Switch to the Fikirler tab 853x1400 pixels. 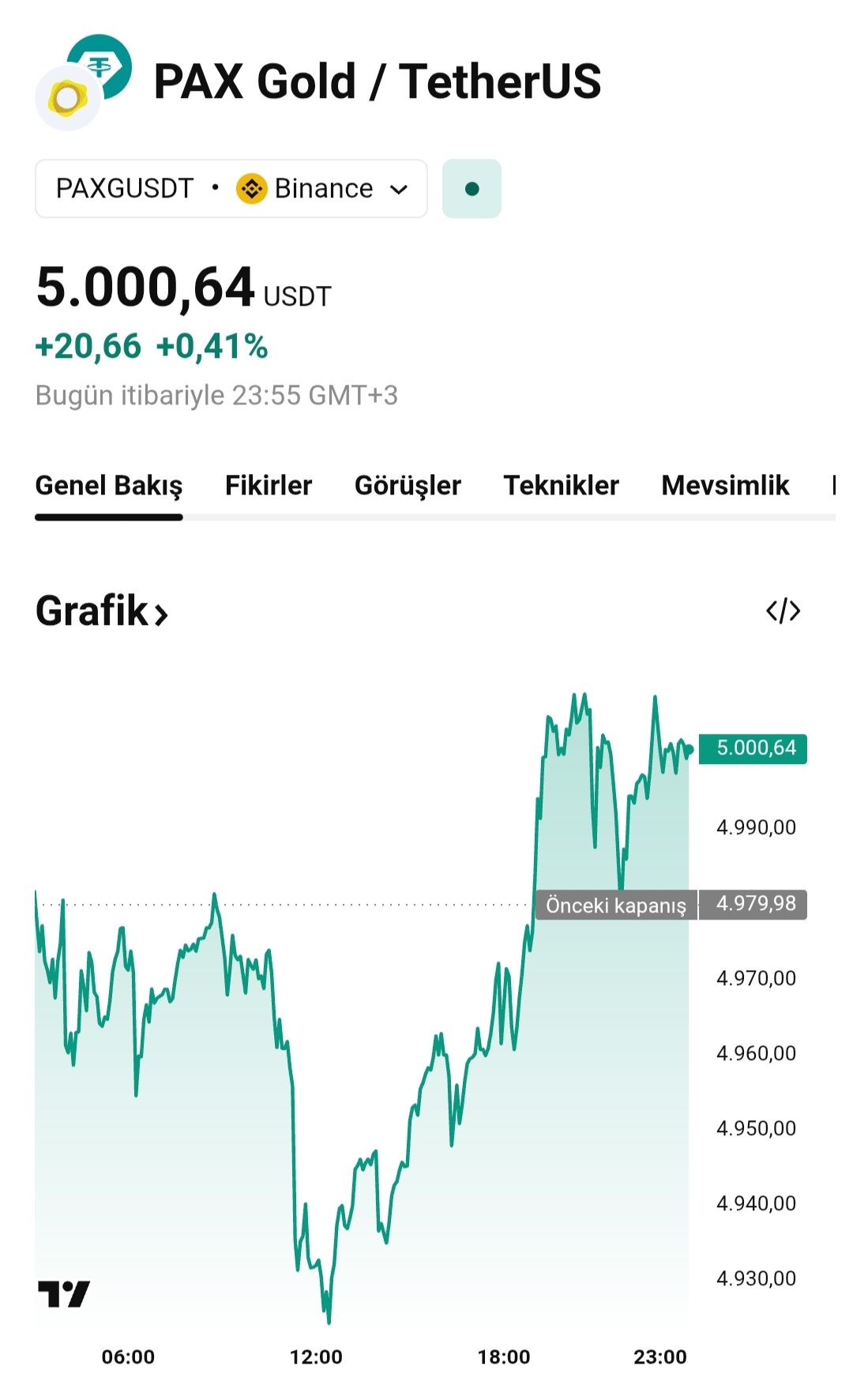pos(268,485)
